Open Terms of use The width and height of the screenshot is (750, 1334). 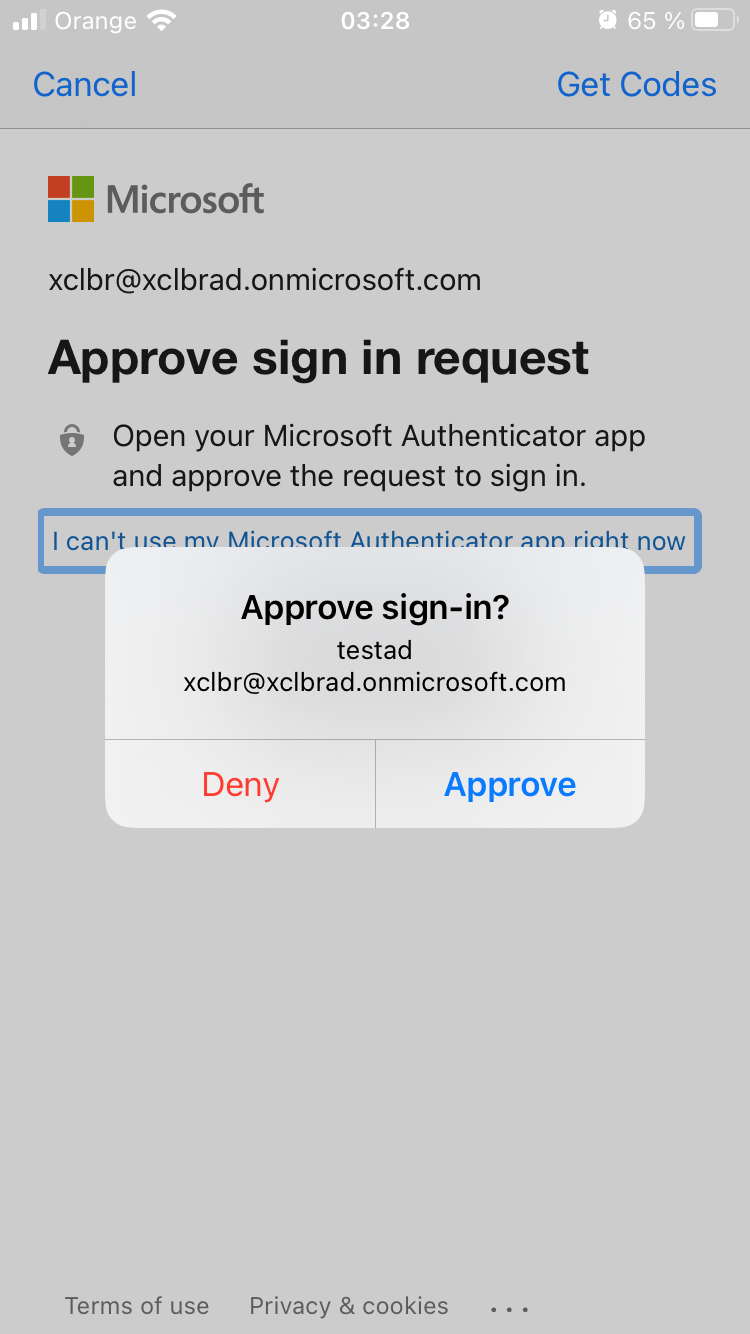(137, 1306)
